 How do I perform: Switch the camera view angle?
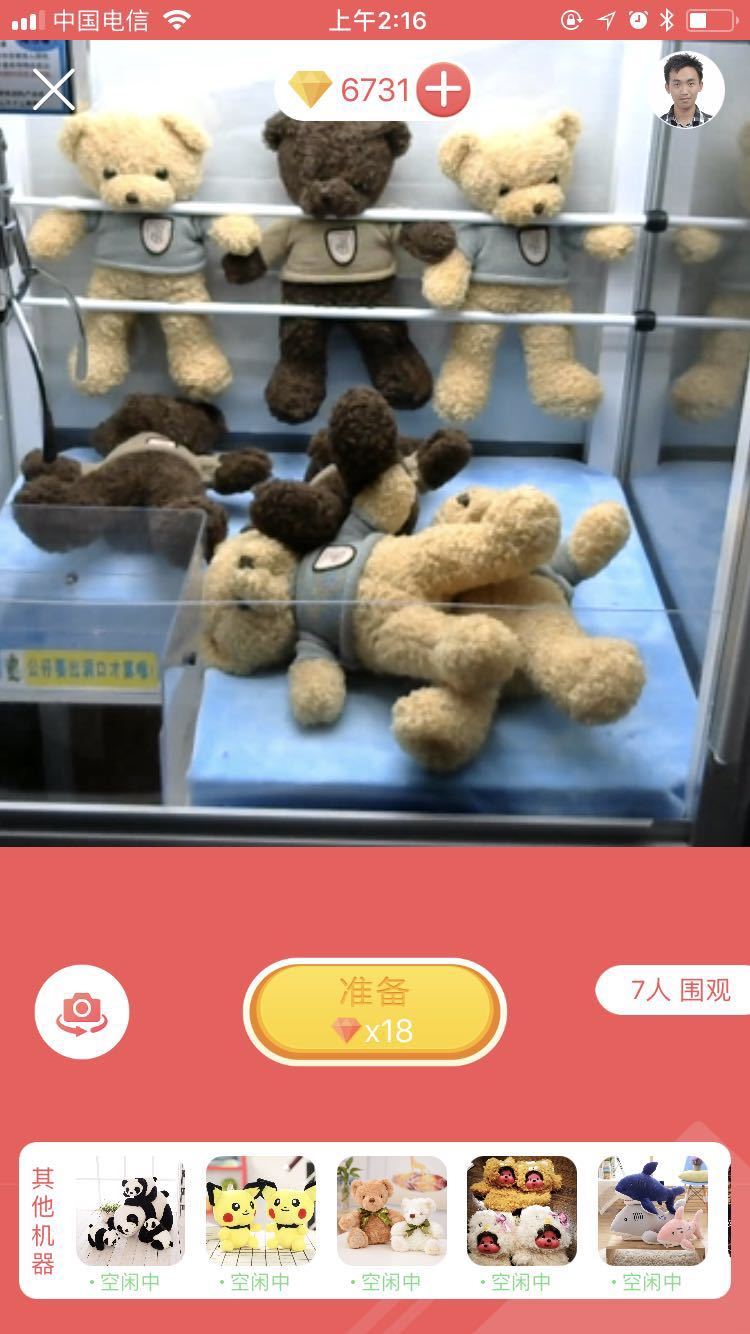pyautogui.click(x=82, y=1012)
